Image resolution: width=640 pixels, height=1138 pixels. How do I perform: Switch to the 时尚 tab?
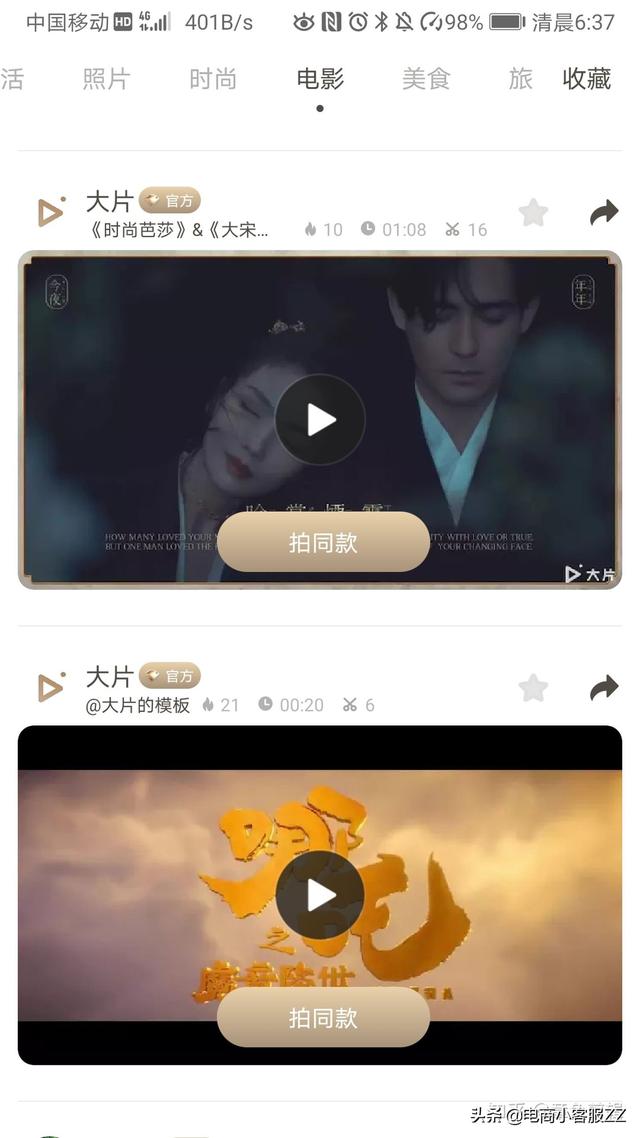[x=213, y=79]
